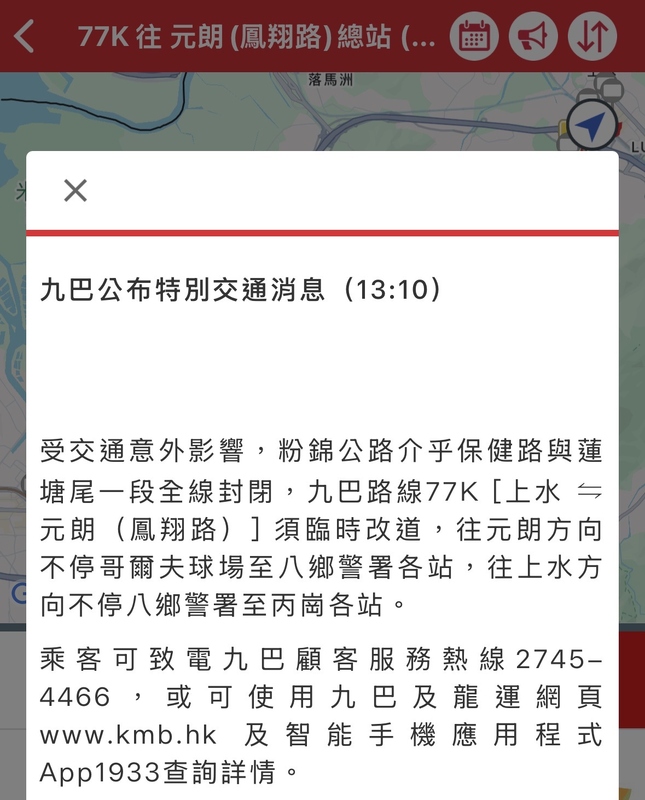This screenshot has height=800, width=645.
Task: Go back from the 77K route page
Action: (25, 37)
